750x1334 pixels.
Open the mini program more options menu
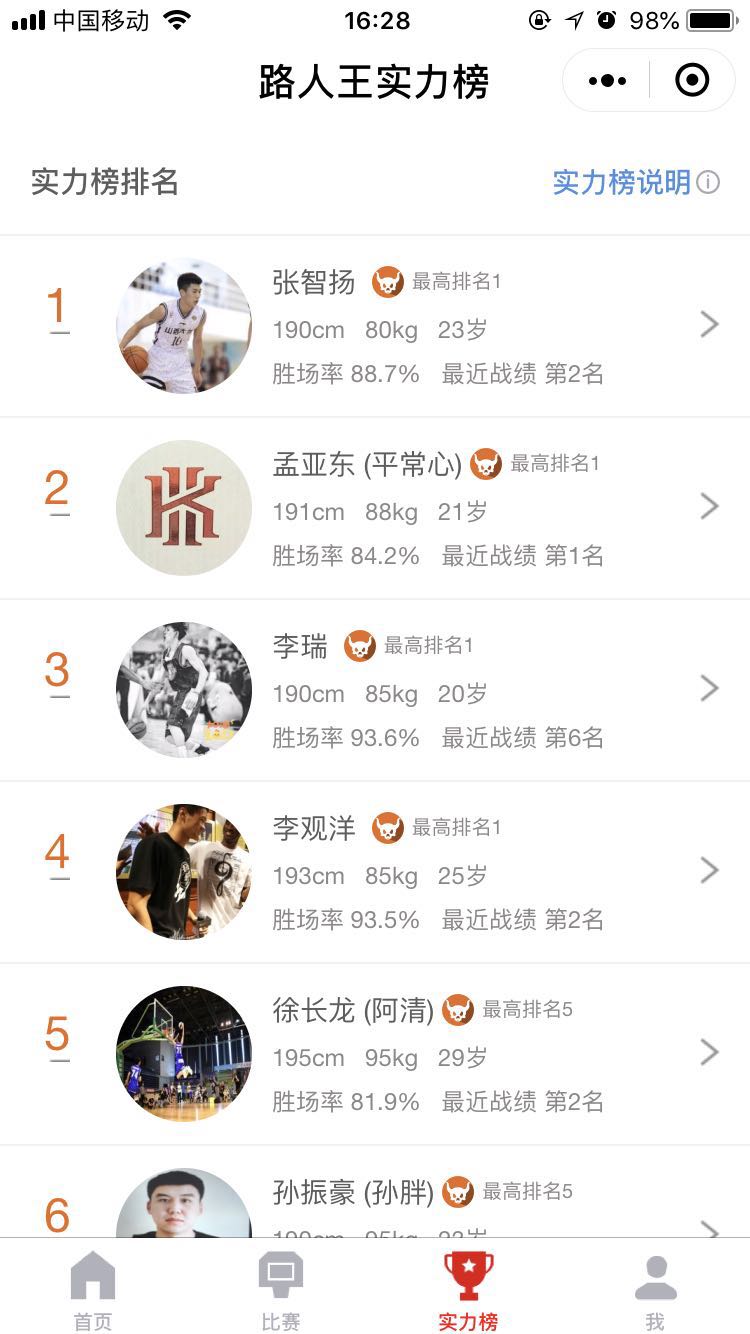click(x=607, y=80)
